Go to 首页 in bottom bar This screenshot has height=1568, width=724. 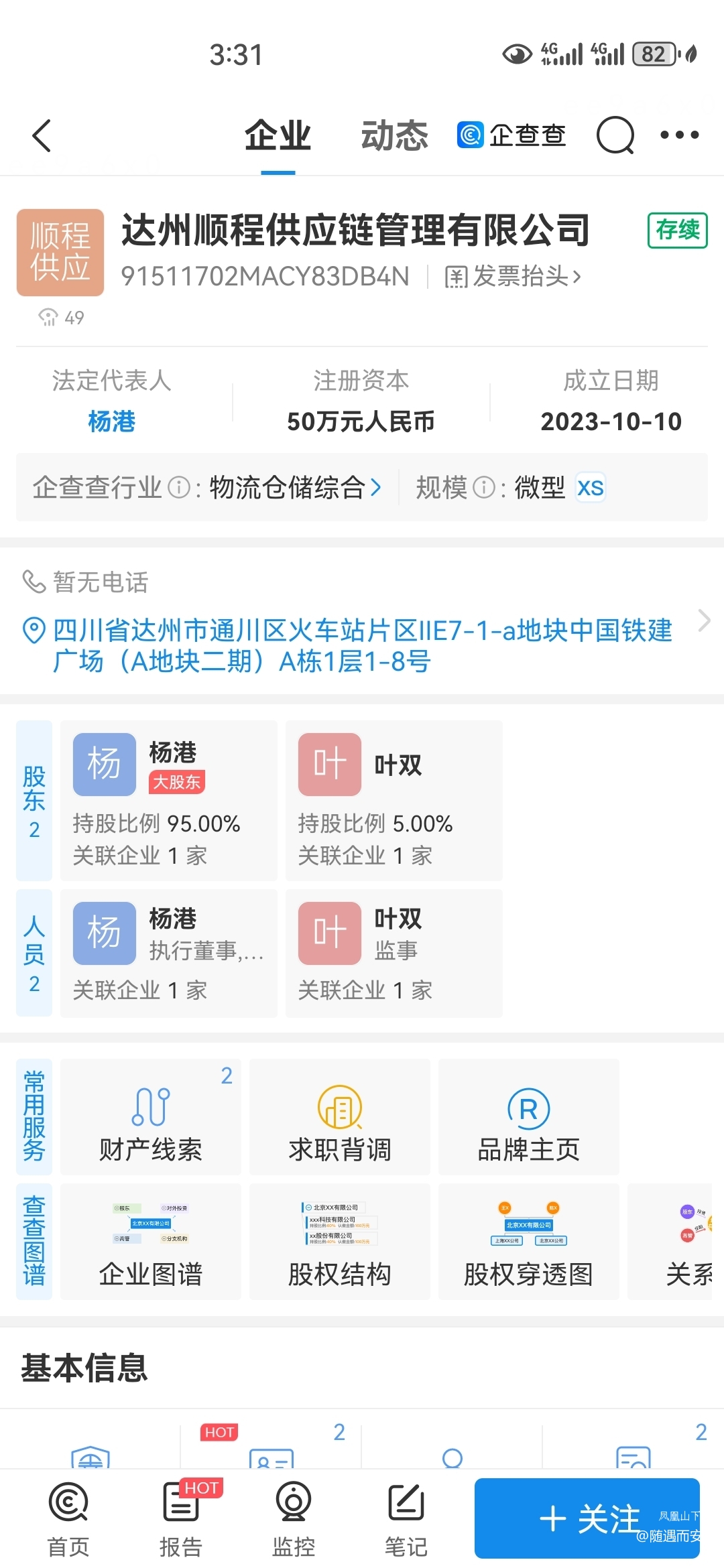click(68, 1519)
